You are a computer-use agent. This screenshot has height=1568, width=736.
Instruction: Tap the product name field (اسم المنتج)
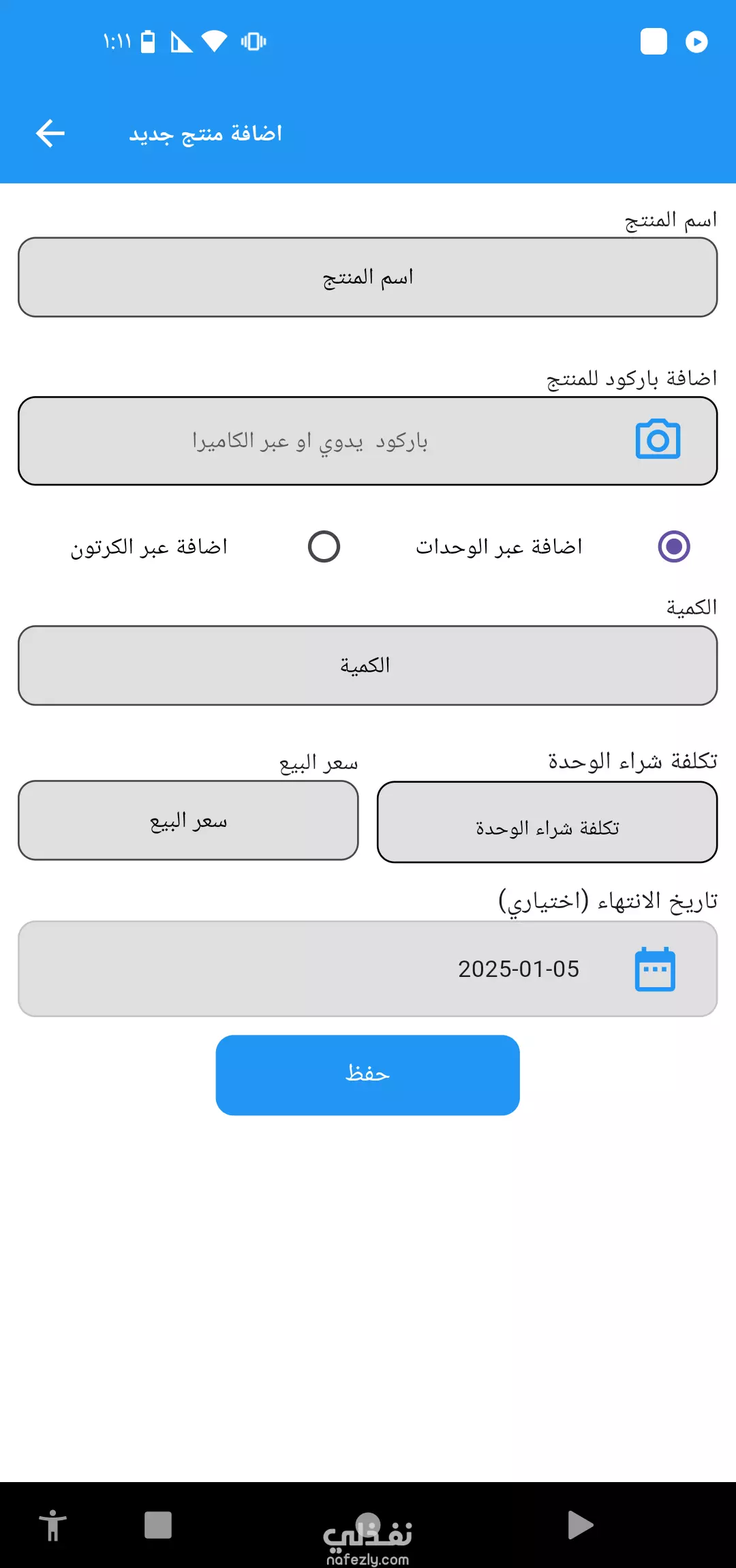click(x=368, y=277)
